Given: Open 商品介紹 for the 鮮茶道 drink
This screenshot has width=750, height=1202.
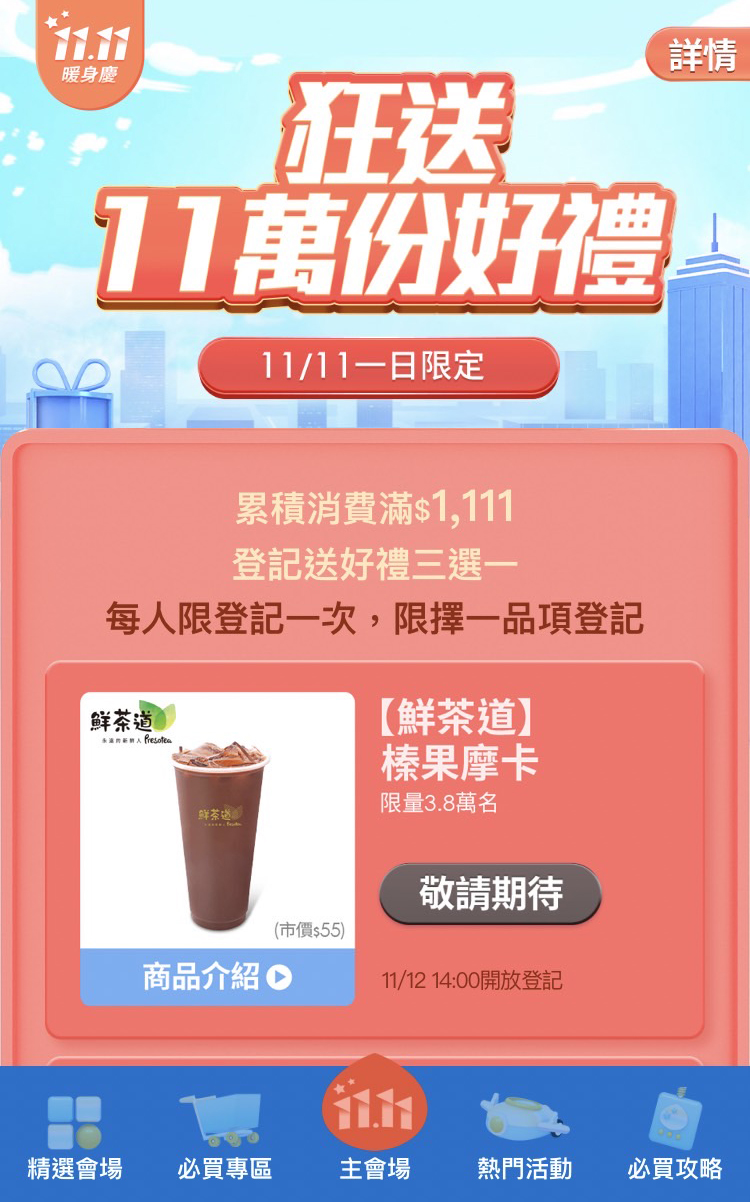Looking at the screenshot, I should pyautogui.click(x=217, y=977).
